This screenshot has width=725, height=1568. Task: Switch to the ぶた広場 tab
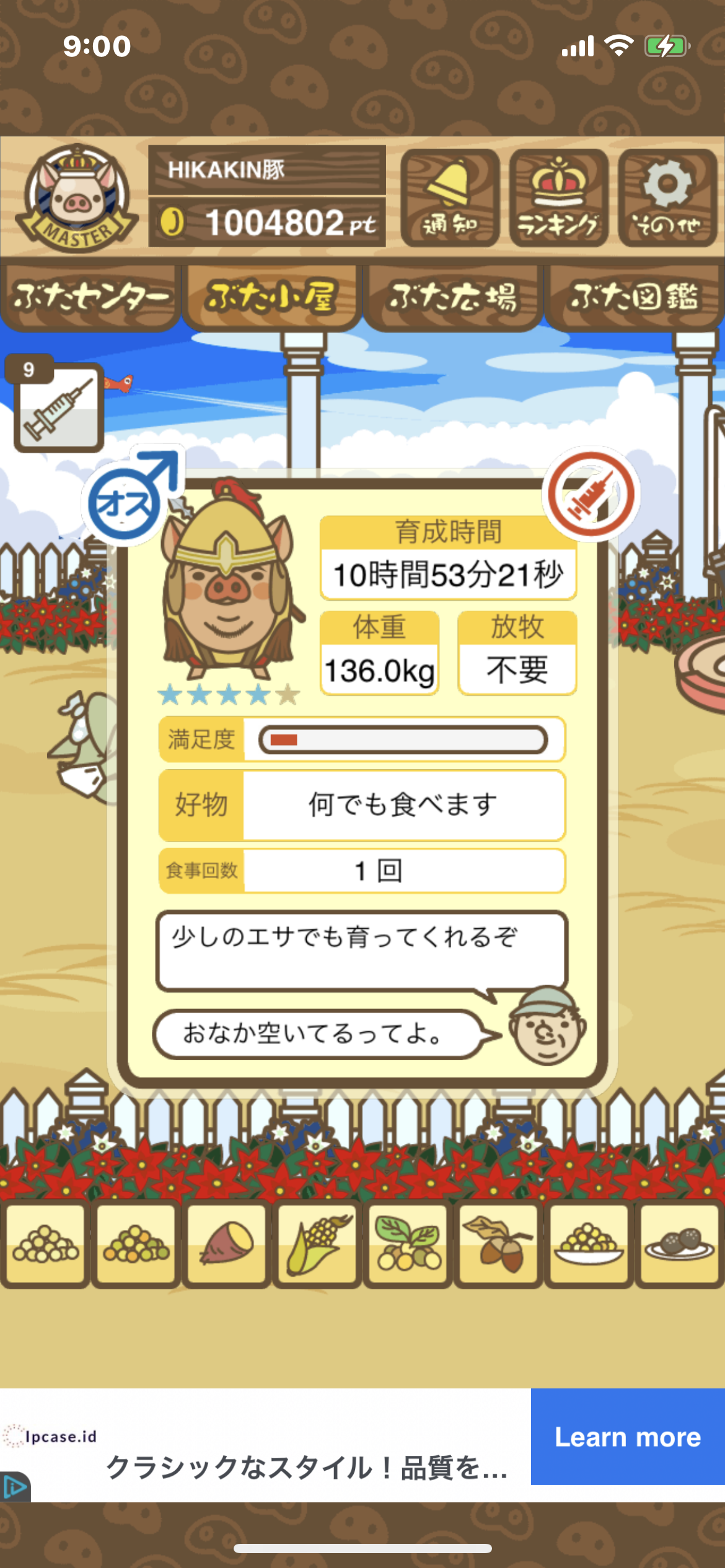pos(453,297)
